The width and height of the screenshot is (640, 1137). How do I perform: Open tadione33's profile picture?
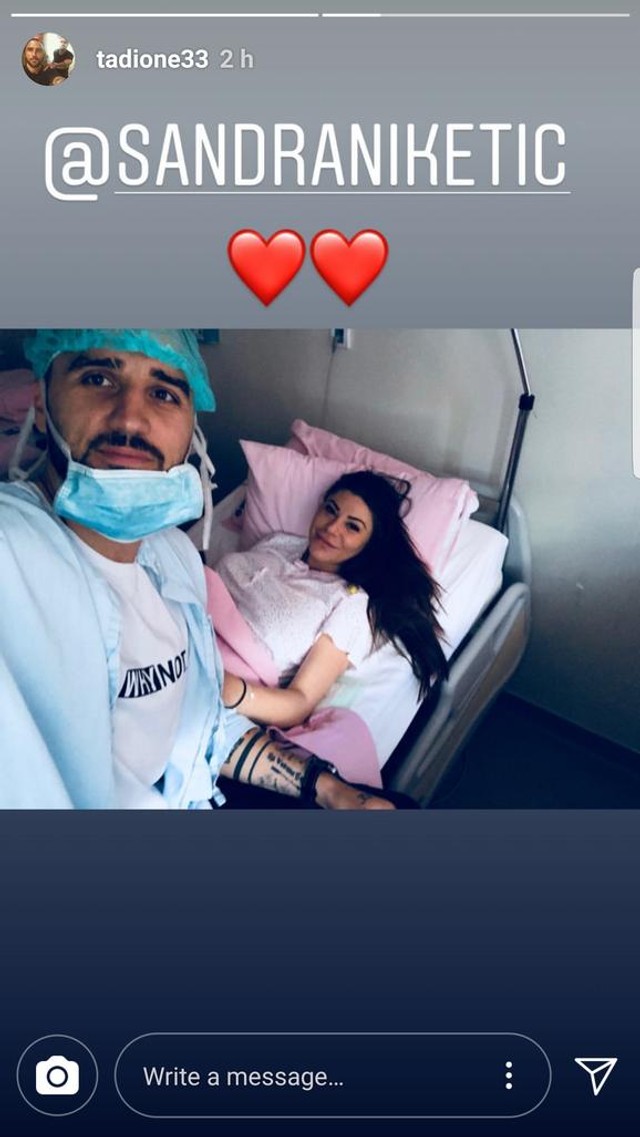48,59
